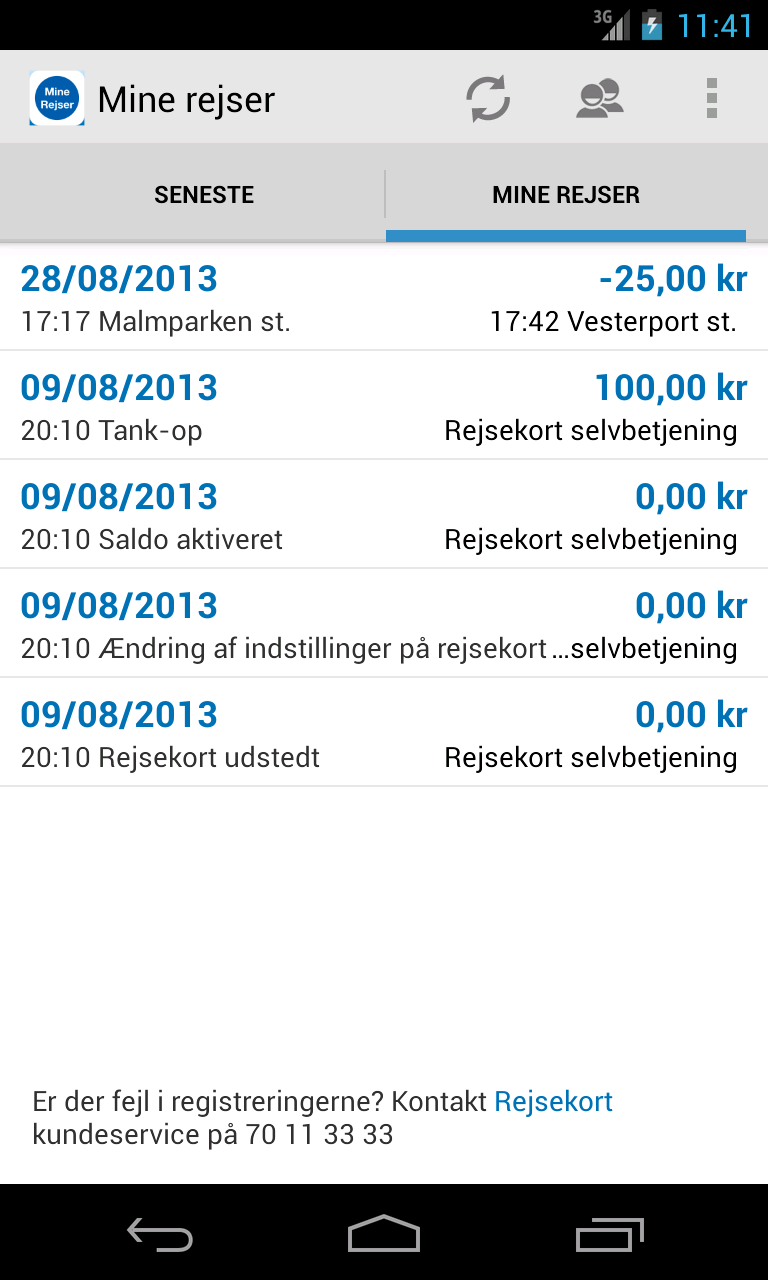This screenshot has width=768, height=1280.
Task: Open the accounts people icon
Action: [600, 100]
